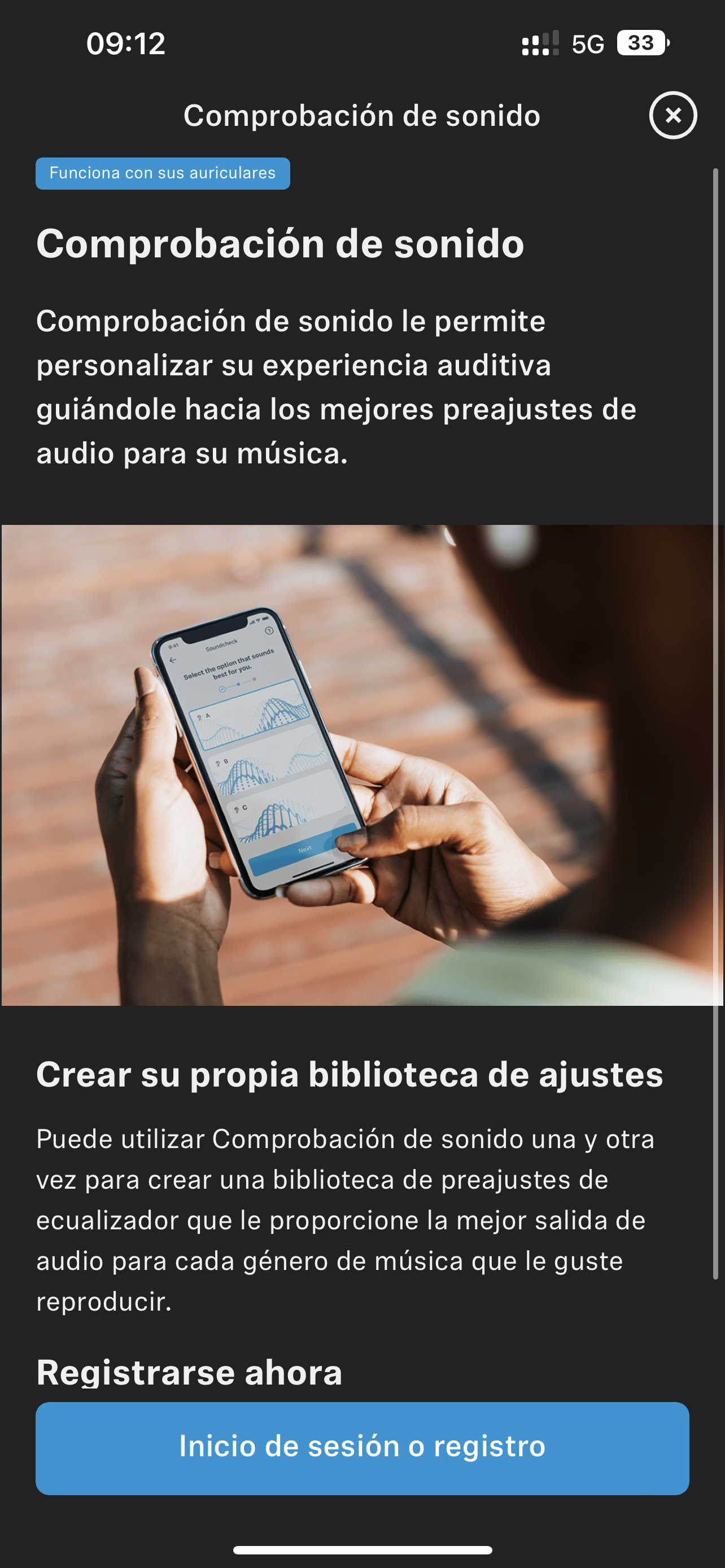
Task: Tap Inicio de sesión o registro button
Action: pos(362,1448)
